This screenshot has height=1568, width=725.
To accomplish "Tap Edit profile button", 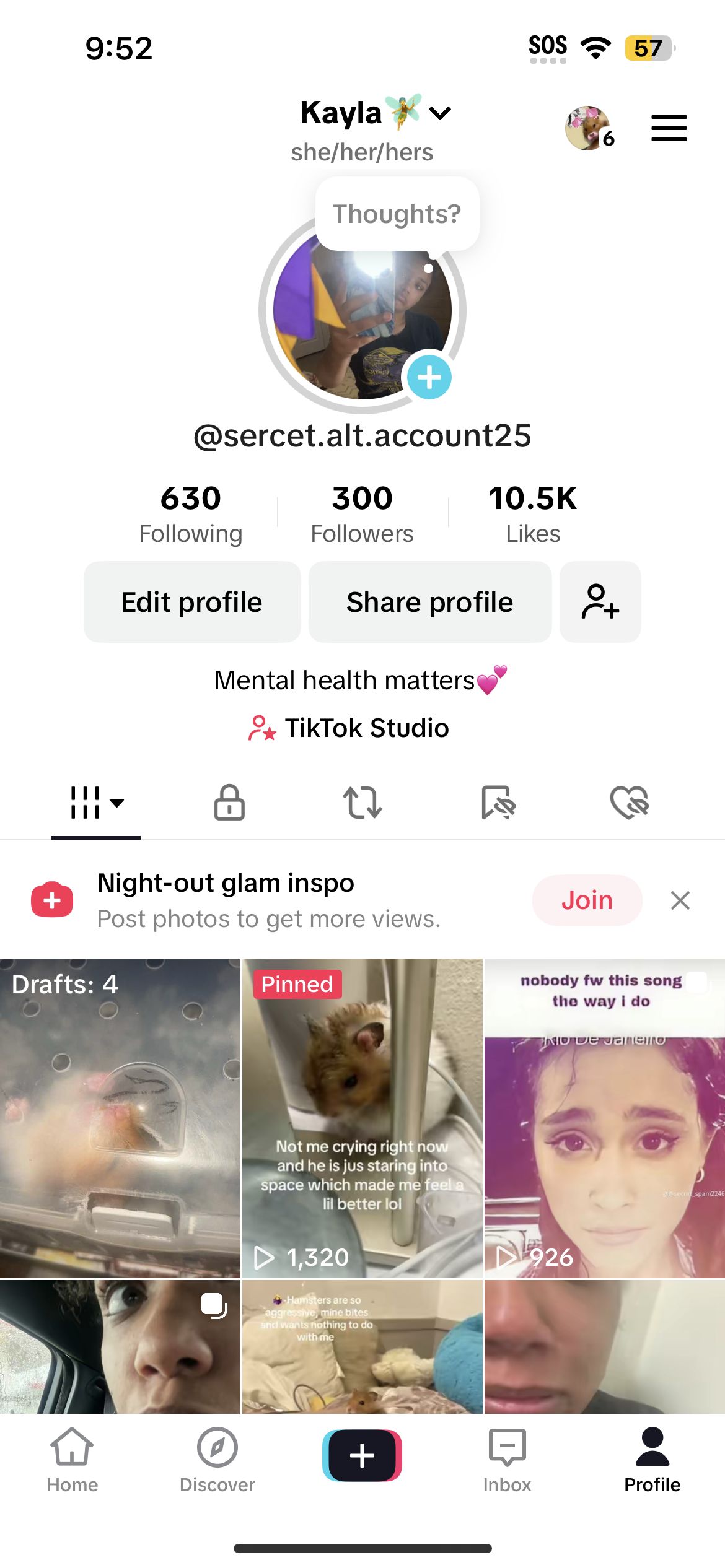I will [x=192, y=602].
